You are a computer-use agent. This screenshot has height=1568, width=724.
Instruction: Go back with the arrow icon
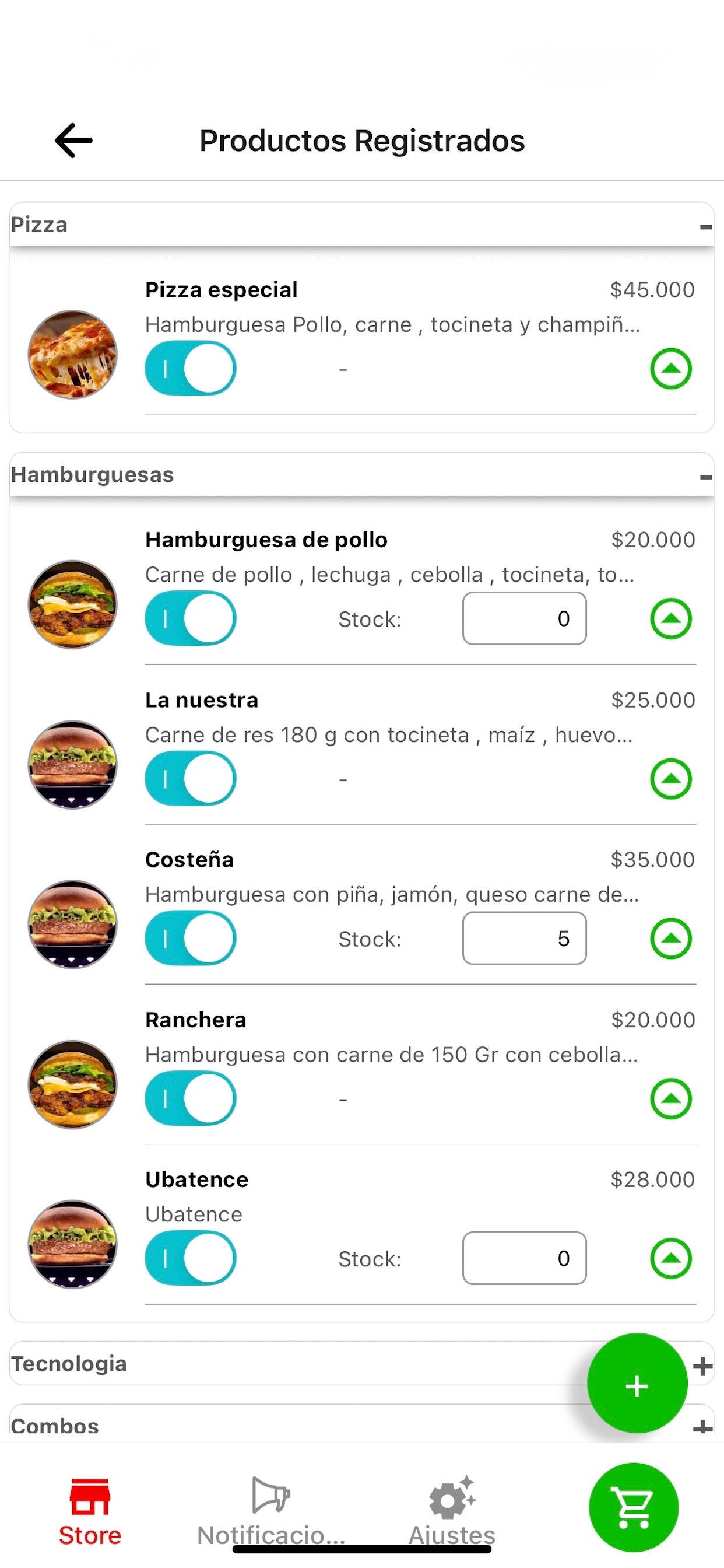pyautogui.click(x=73, y=141)
